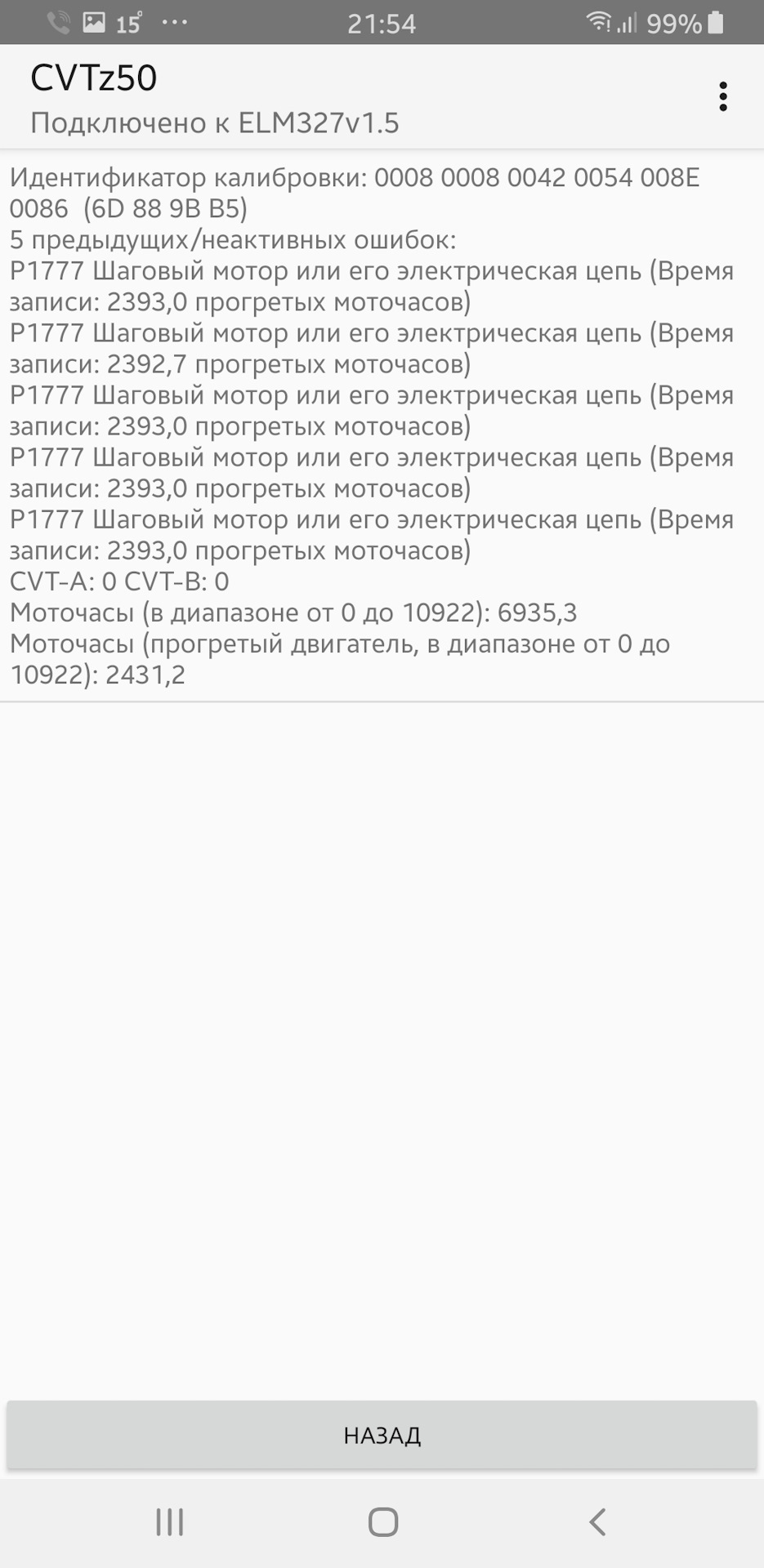Open the three-dot overflow menu
Viewport: 764px width, 1568px height.
pyautogui.click(x=722, y=96)
